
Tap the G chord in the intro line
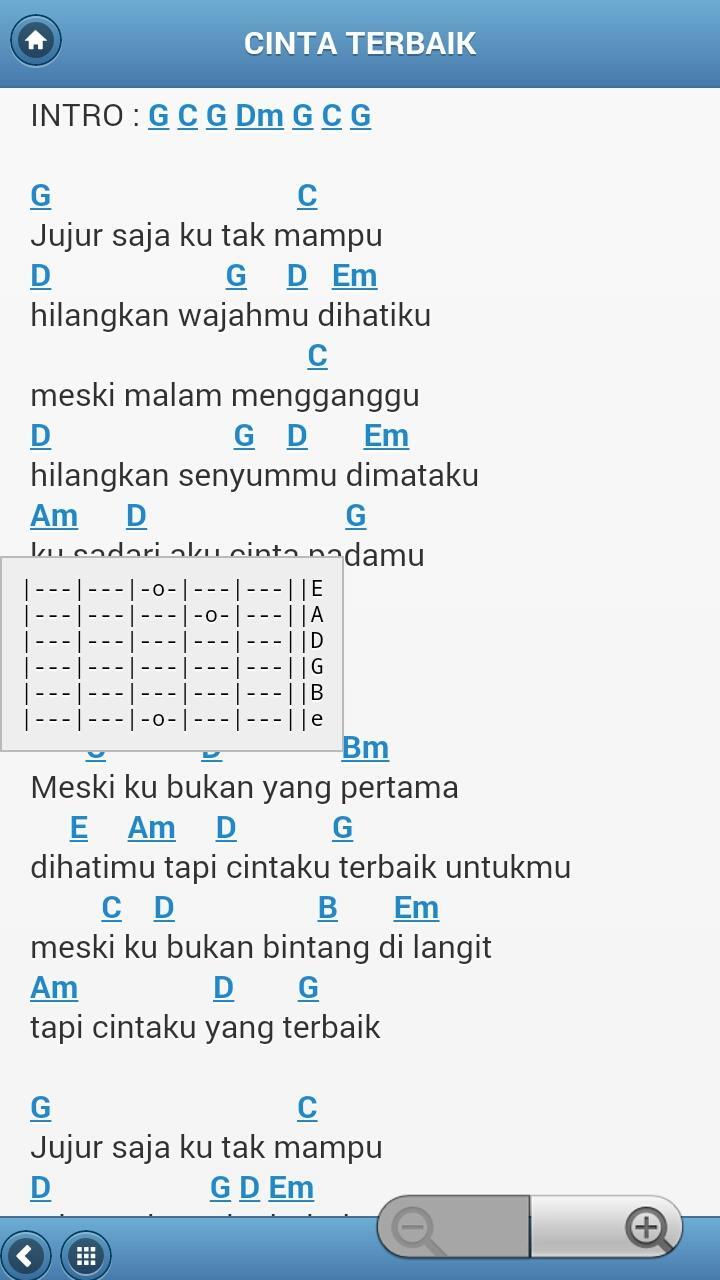pyautogui.click(x=157, y=115)
